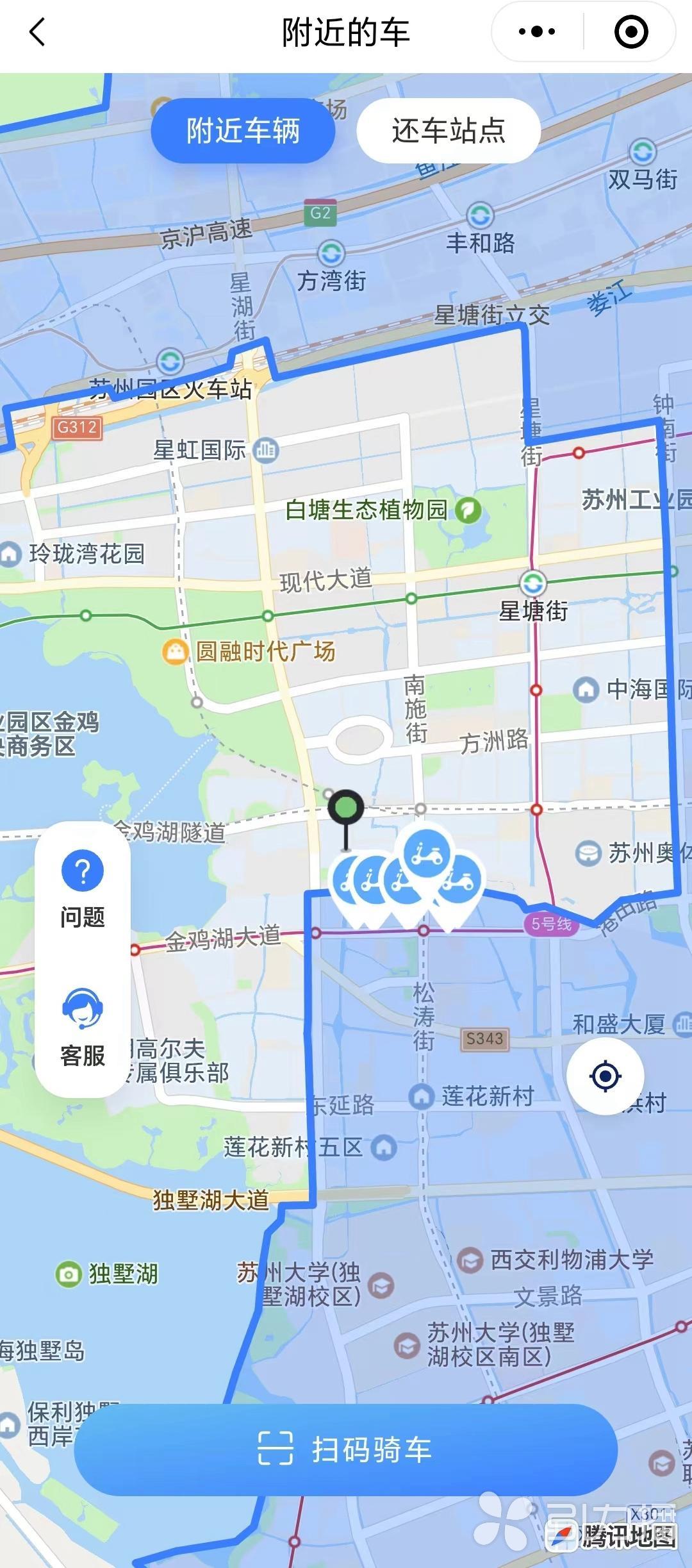Go back using the top-left arrow

pyautogui.click(x=38, y=32)
